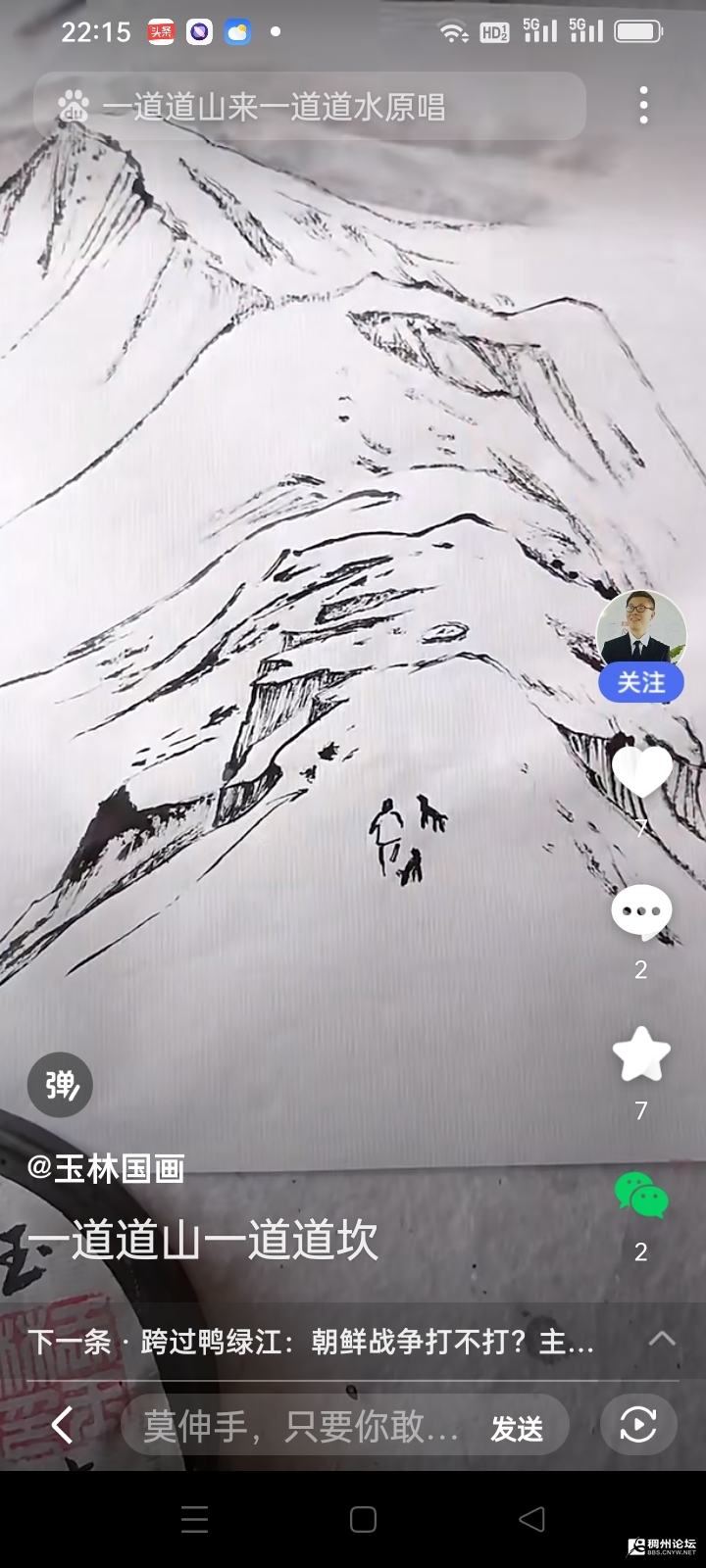This screenshot has width=706, height=1568.
Task: Favorite the video with the star icon
Action: pyautogui.click(x=641, y=1055)
